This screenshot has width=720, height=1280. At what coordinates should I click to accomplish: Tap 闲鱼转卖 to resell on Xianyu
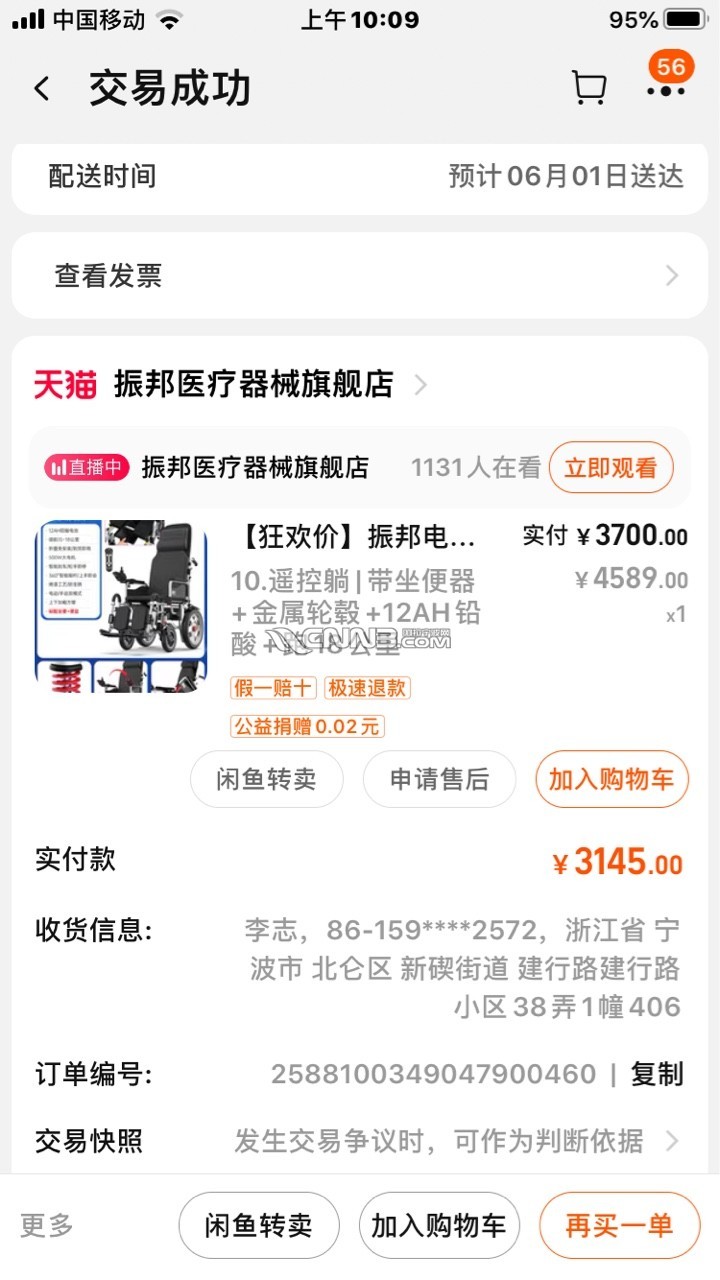click(x=266, y=779)
